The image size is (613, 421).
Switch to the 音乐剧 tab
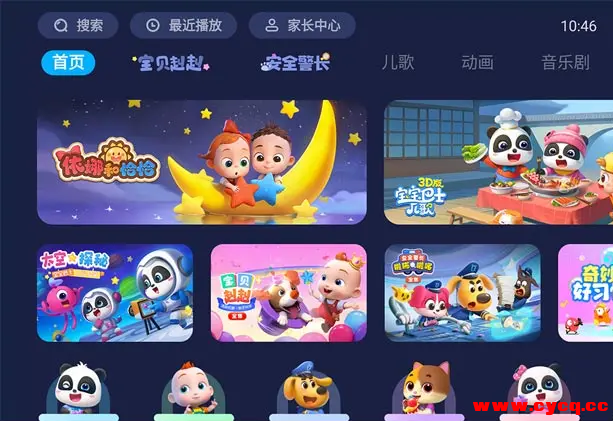(x=565, y=62)
